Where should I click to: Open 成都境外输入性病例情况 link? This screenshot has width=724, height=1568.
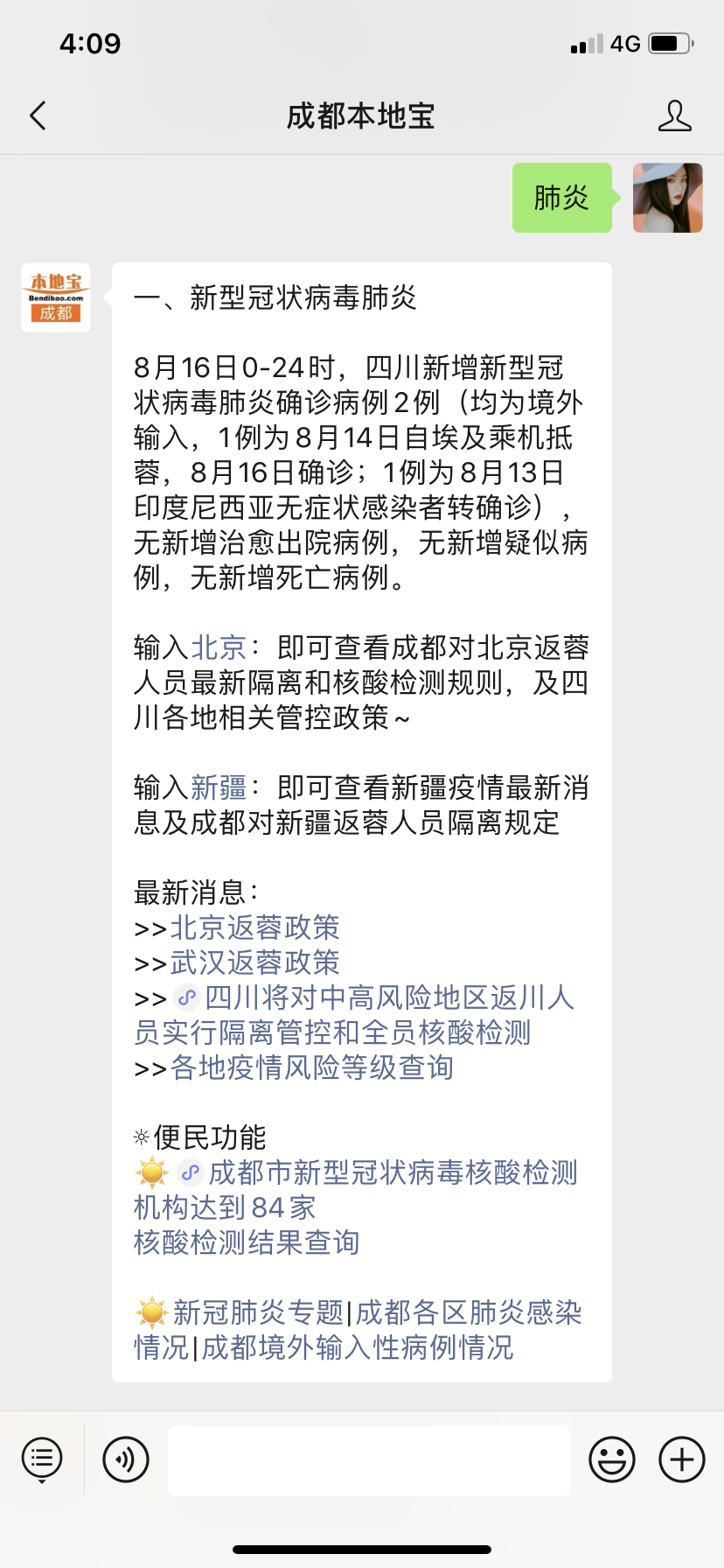tap(357, 1347)
